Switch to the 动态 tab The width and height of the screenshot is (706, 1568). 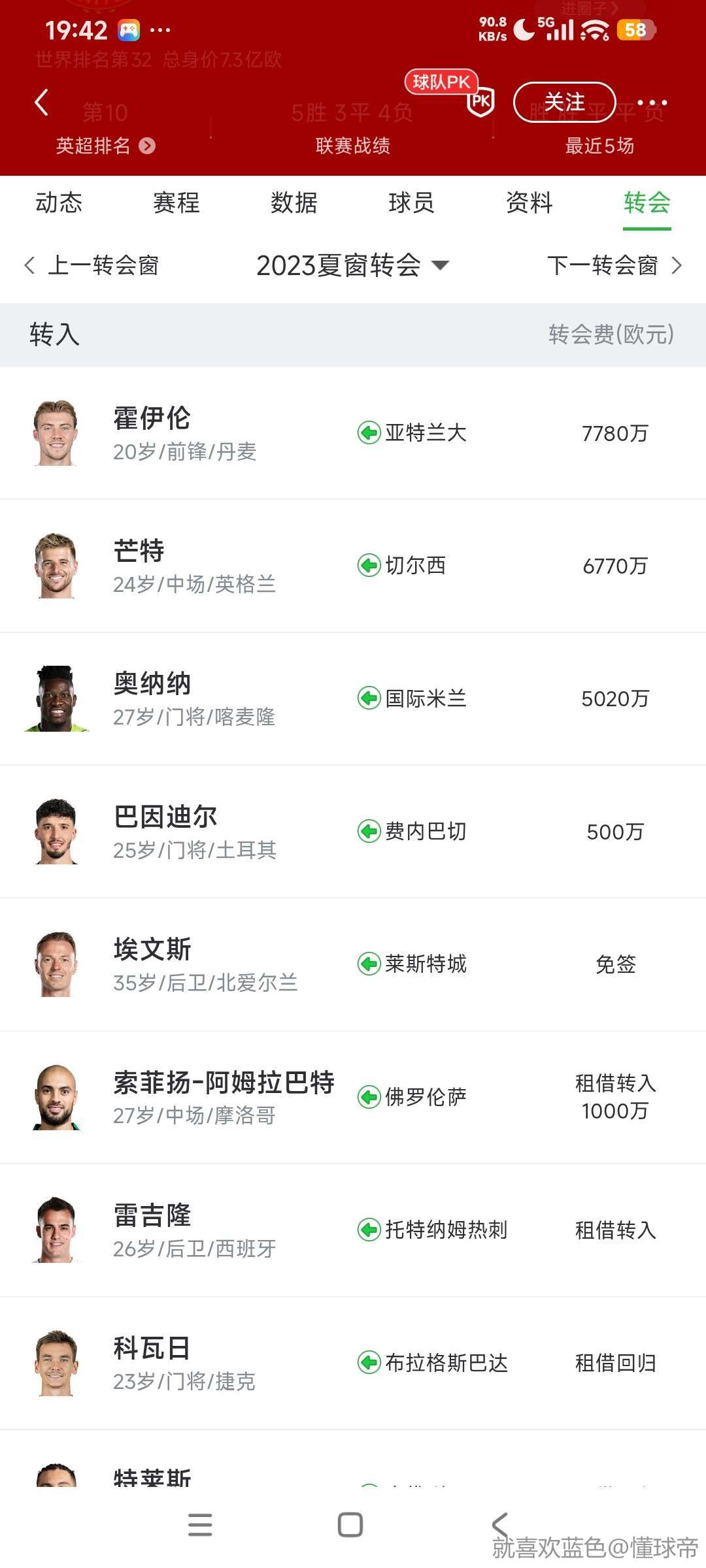(59, 203)
